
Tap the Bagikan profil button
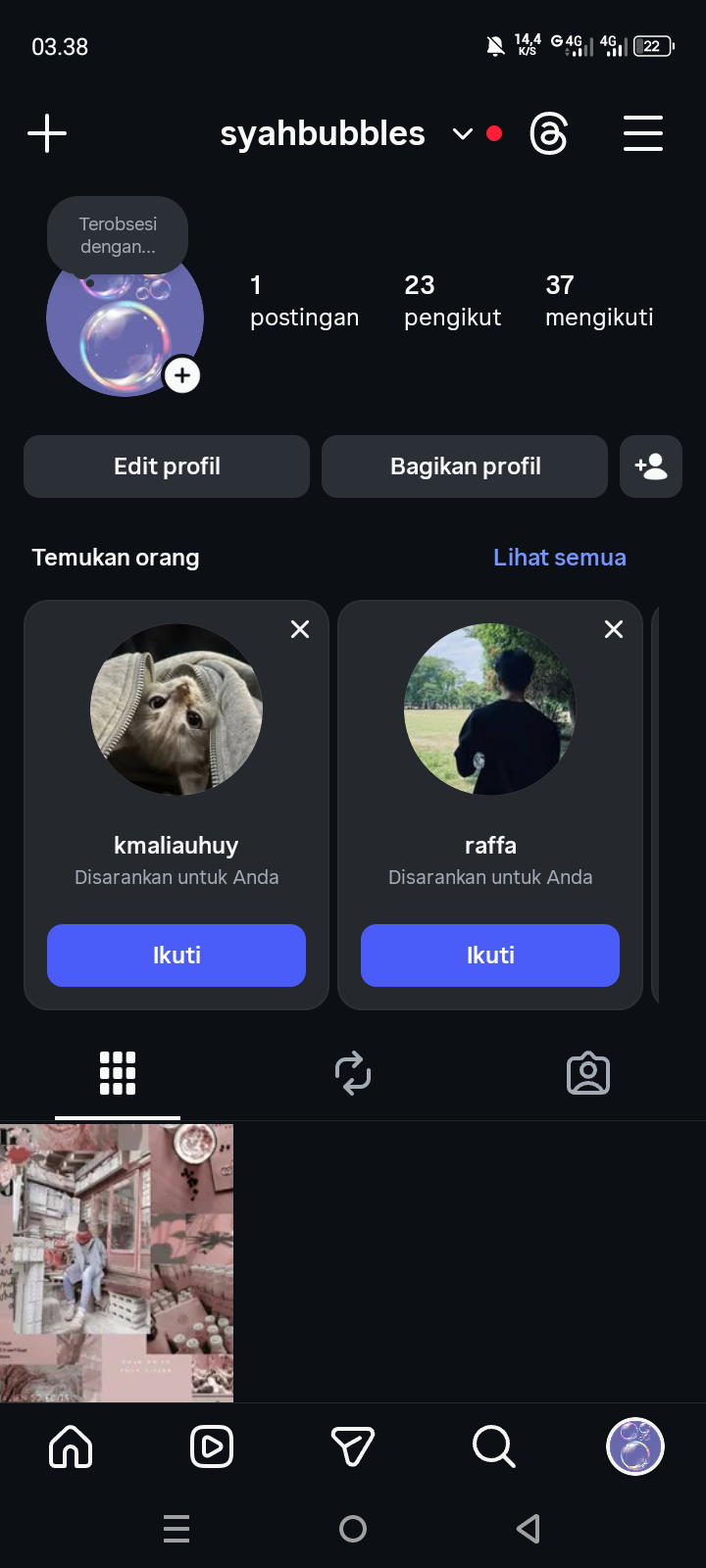(x=465, y=466)
